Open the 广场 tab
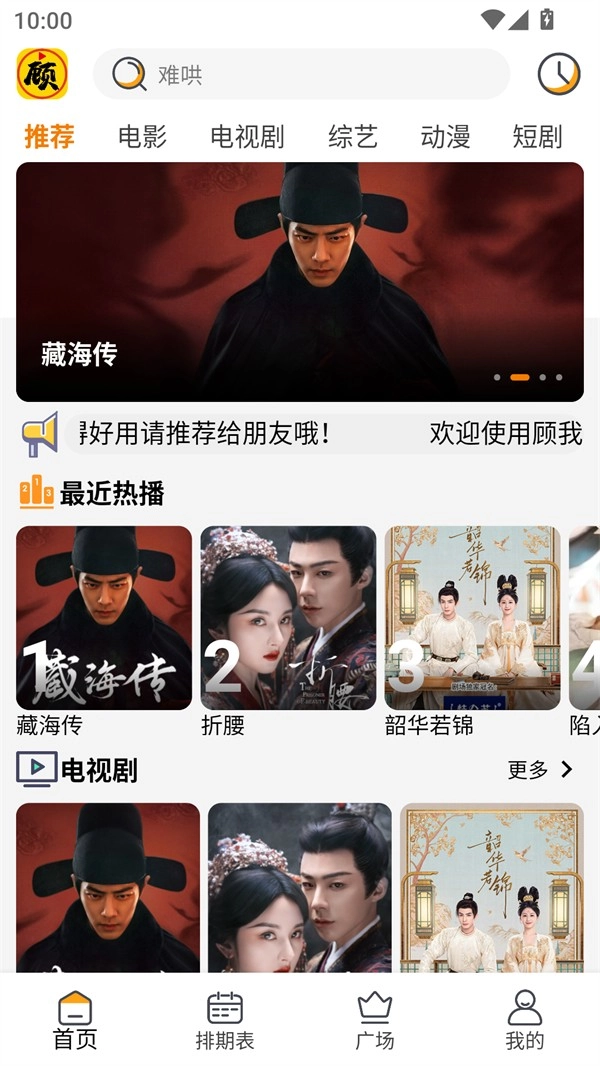This screenshot has height=1066, width=600. pyautogui.click(x=375, y=1020)
